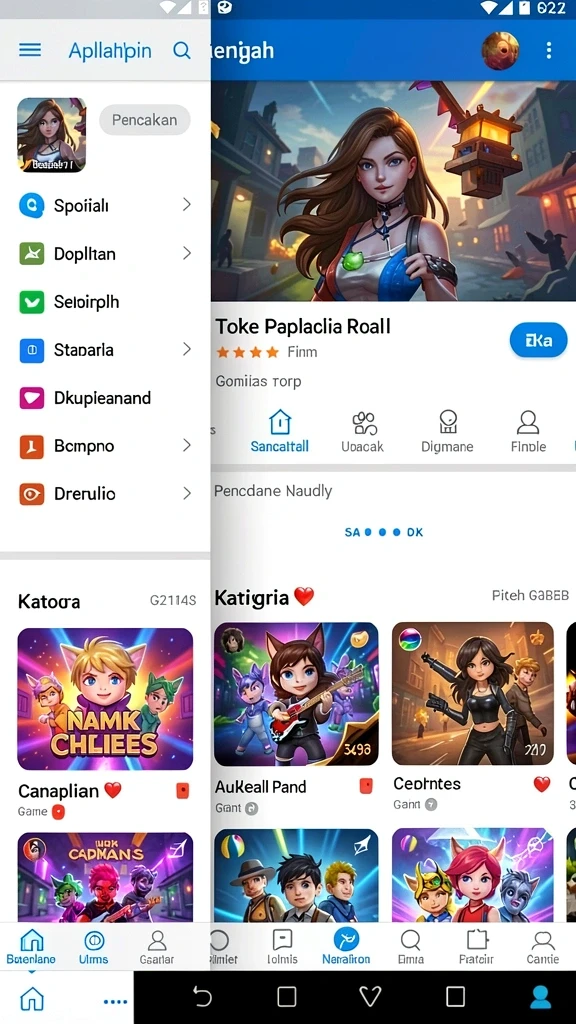
Task: Open the Spoiiali menu row
Action: coord(105,206)
